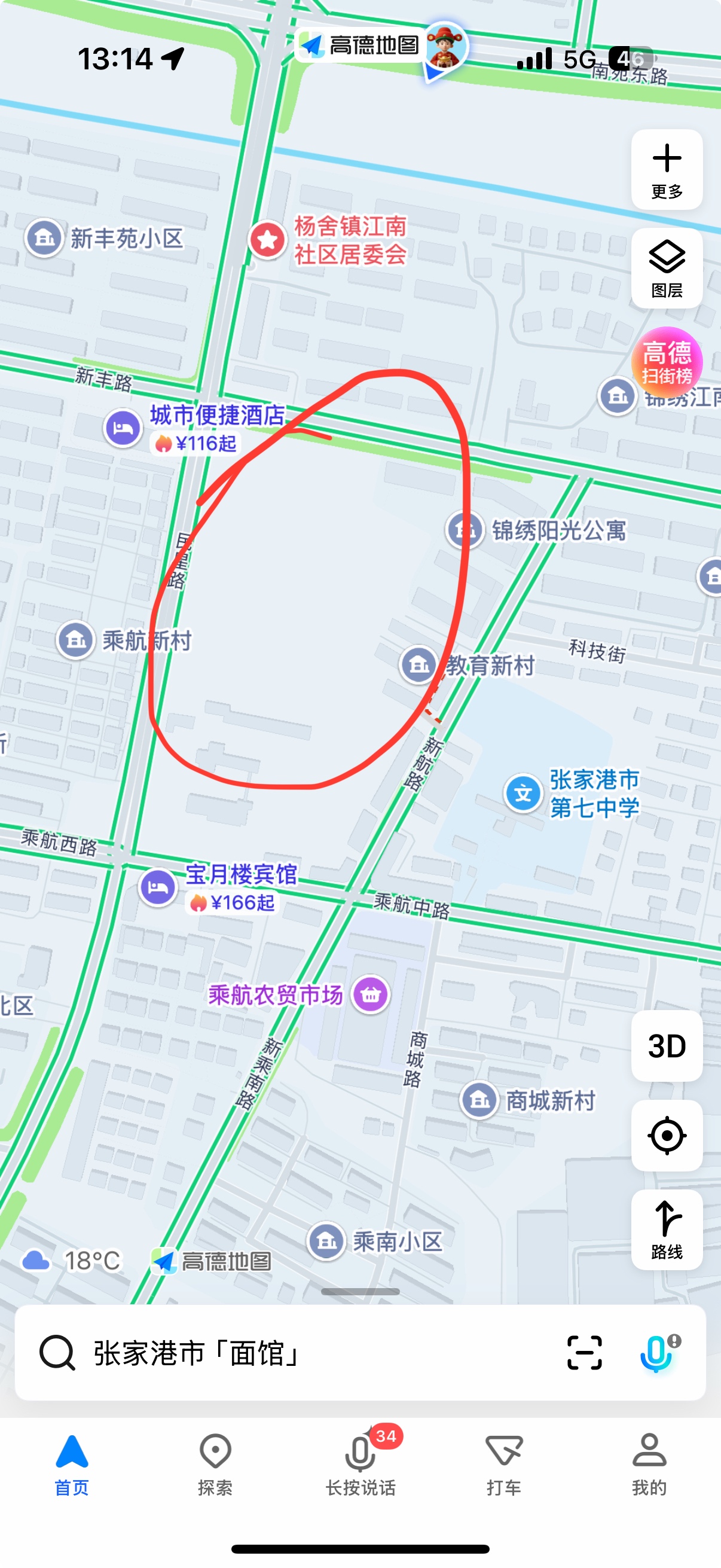Image resolution: width=721 pixels, height=1568 pixels.
Task: Select the 宝月楼宾馆 hotel marker
Action: pos(158,887)
